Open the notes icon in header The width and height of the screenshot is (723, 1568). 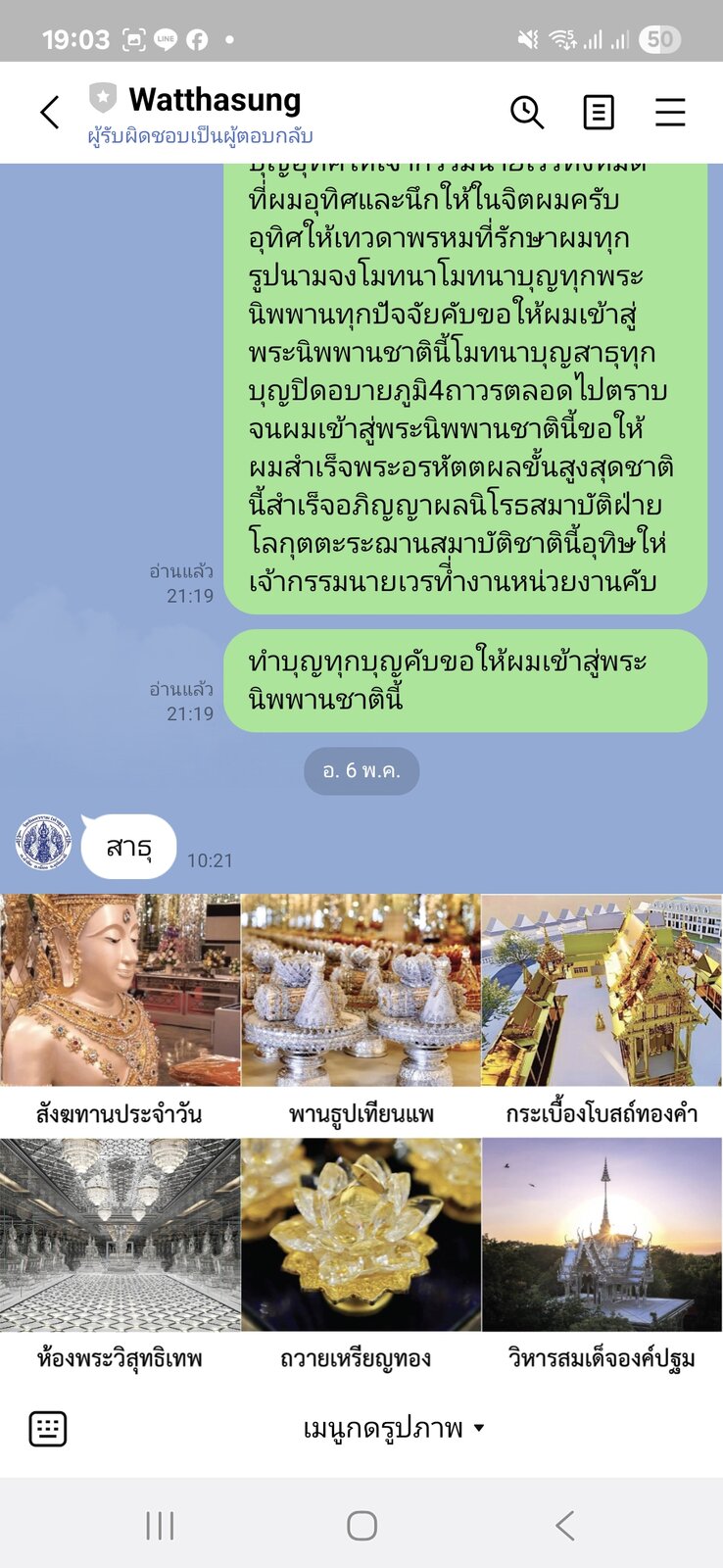tap(599, 113)
